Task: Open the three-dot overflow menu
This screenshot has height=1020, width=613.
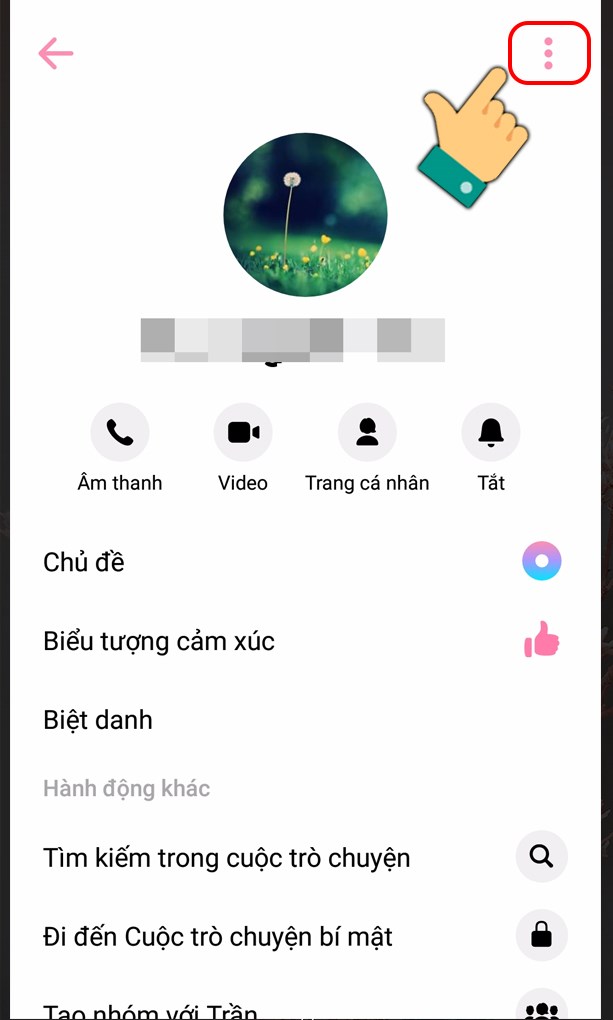Action: [548, 53]
